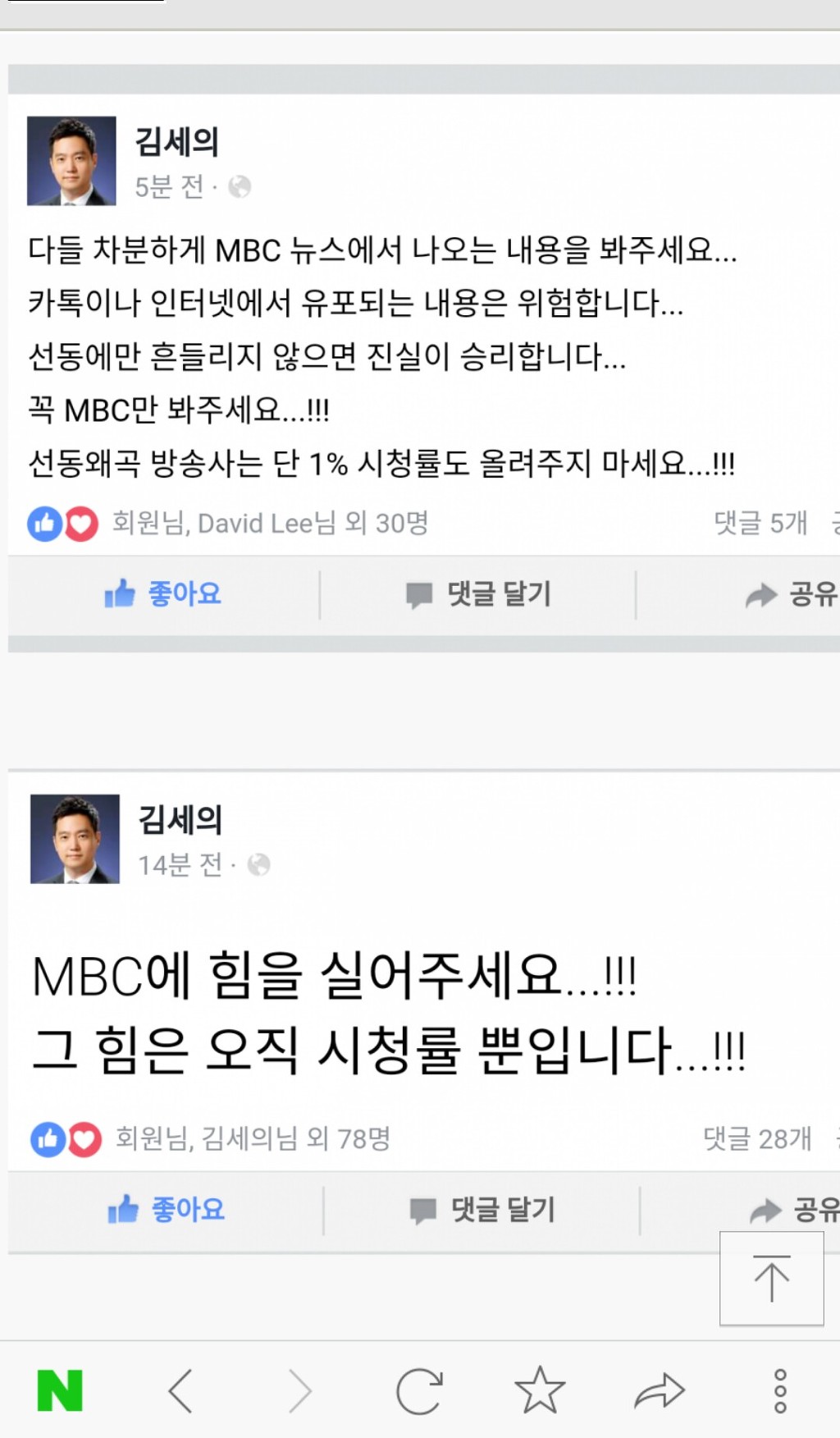Screen dimensions: 840x1438
Task: Tap 댓글 달기 under the 14분 전 post
Action: [482, 1210]
